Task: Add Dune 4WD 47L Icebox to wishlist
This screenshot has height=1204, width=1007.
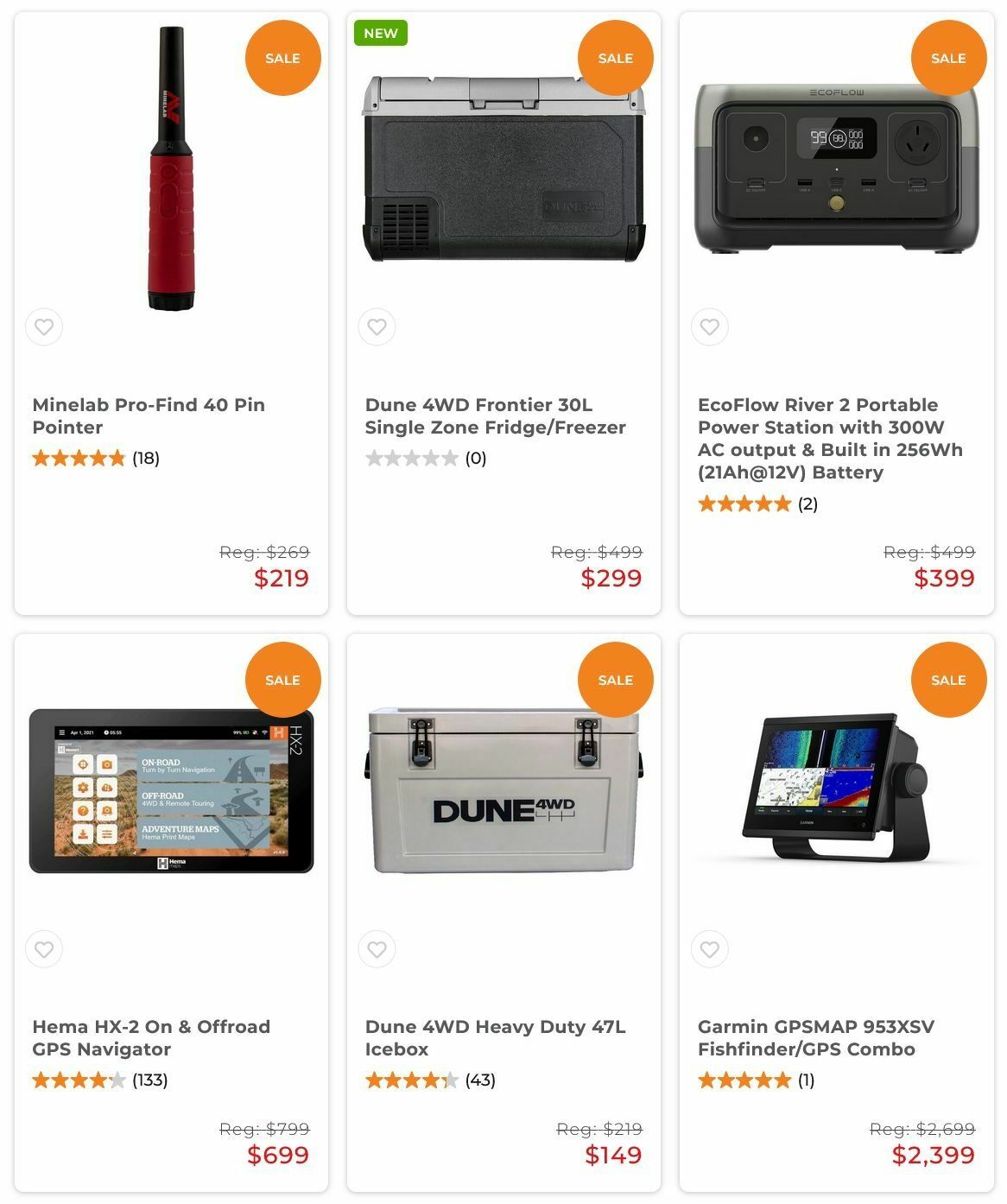Action: click(377, 949)
